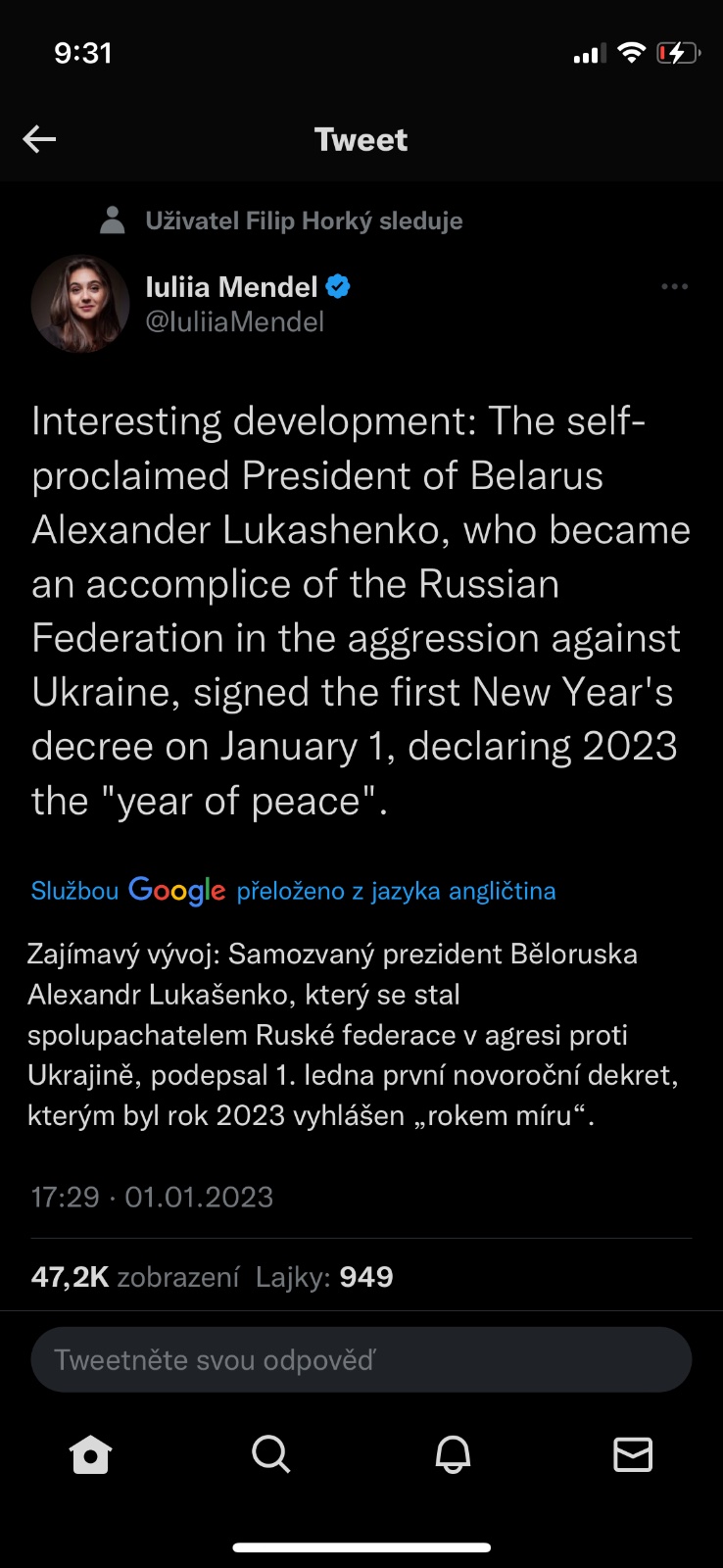The height and width of the screenshot is (1568, 723).
Task: Open the Search tab
Action: pyautogui.click(x=271, y=1454)
